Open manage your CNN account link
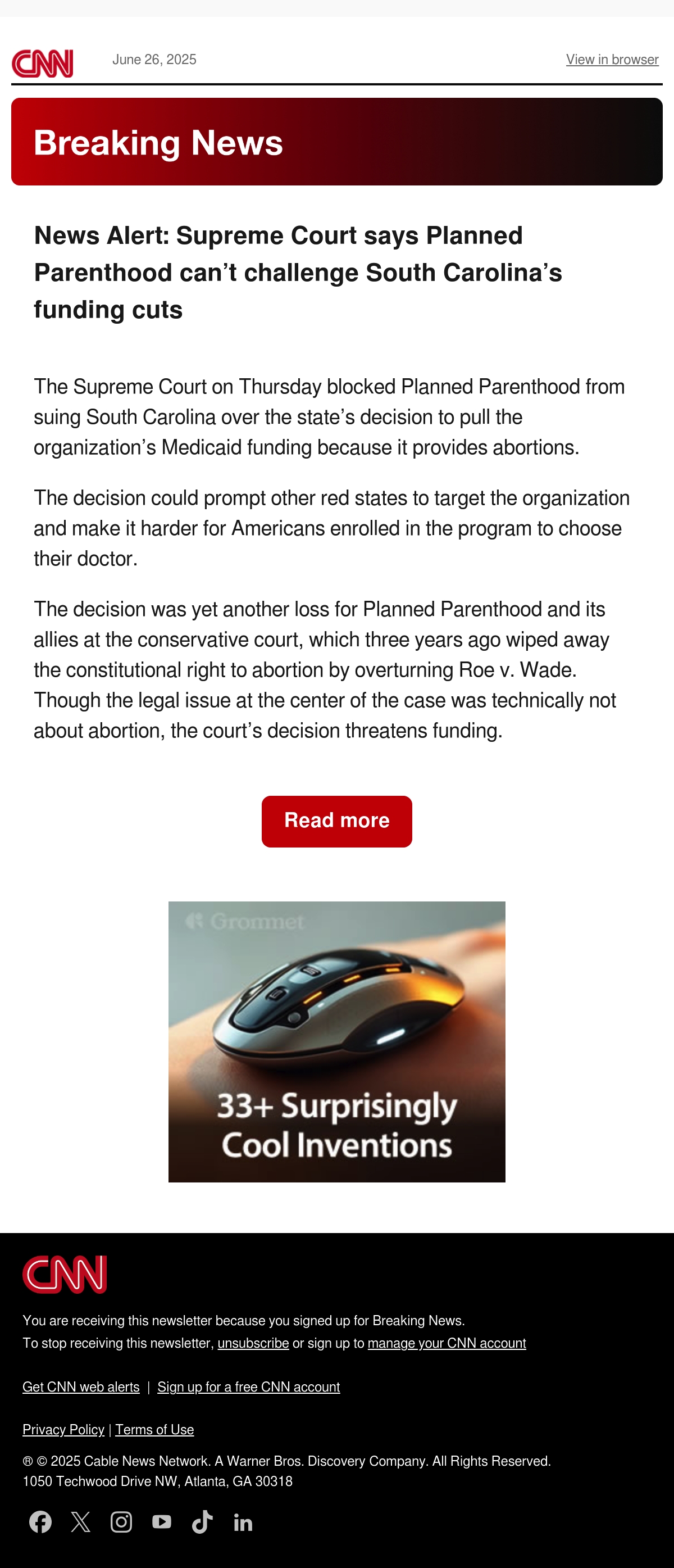Screen dimensions: 674x1568 coord(447,1343)
